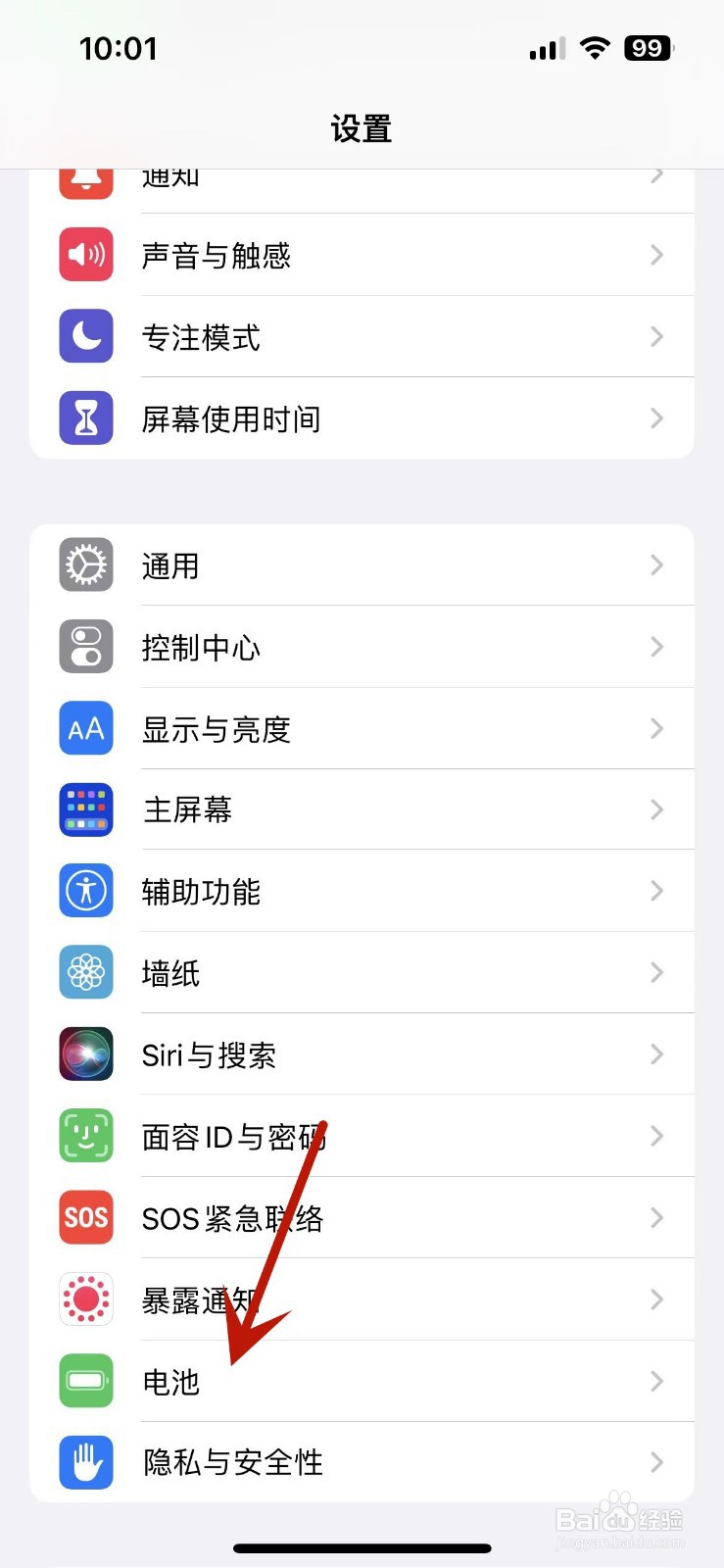Tap the SOS emergency icon
This screenshot has width=724, height=1568.
tap(85, 1217)
